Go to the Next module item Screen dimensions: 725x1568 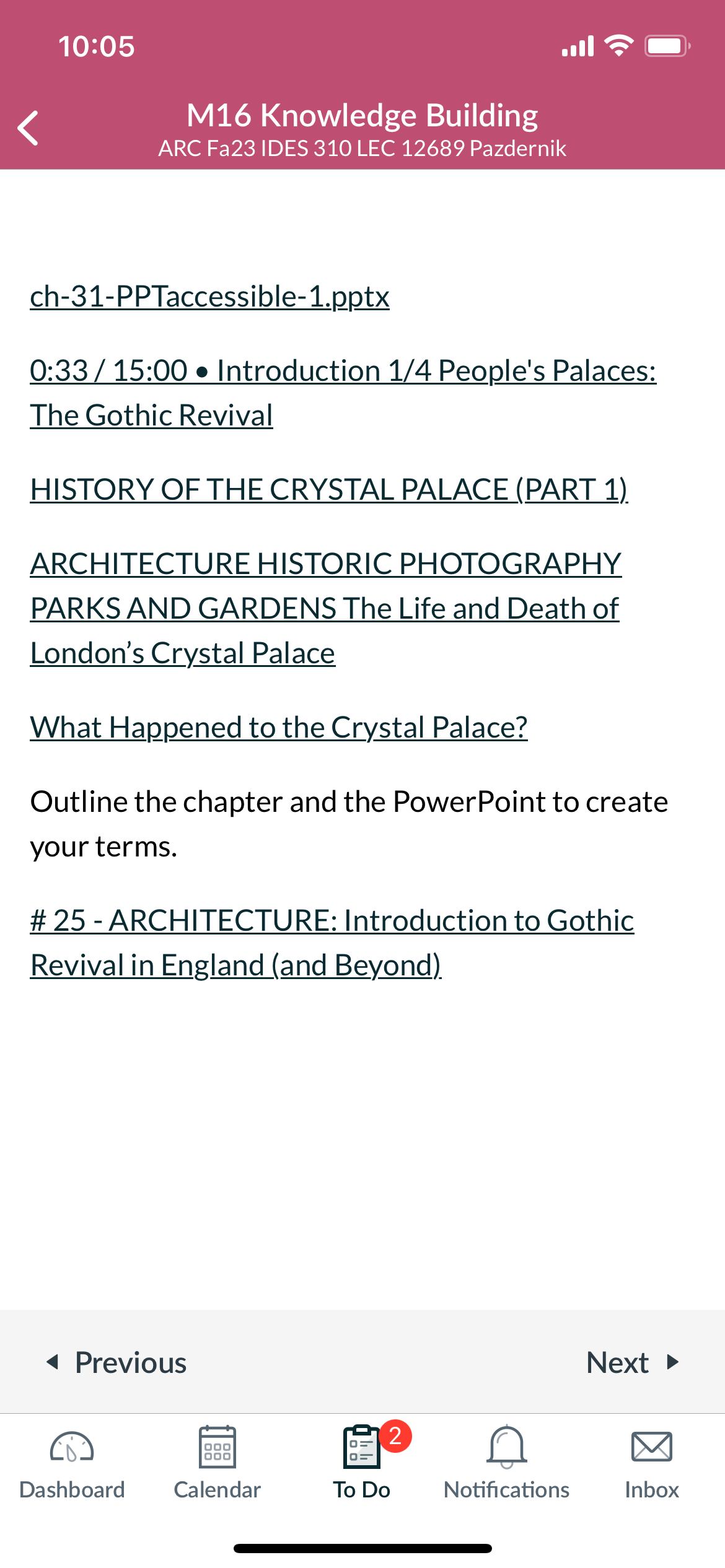pyautogui.click(x=633, y=1362)
